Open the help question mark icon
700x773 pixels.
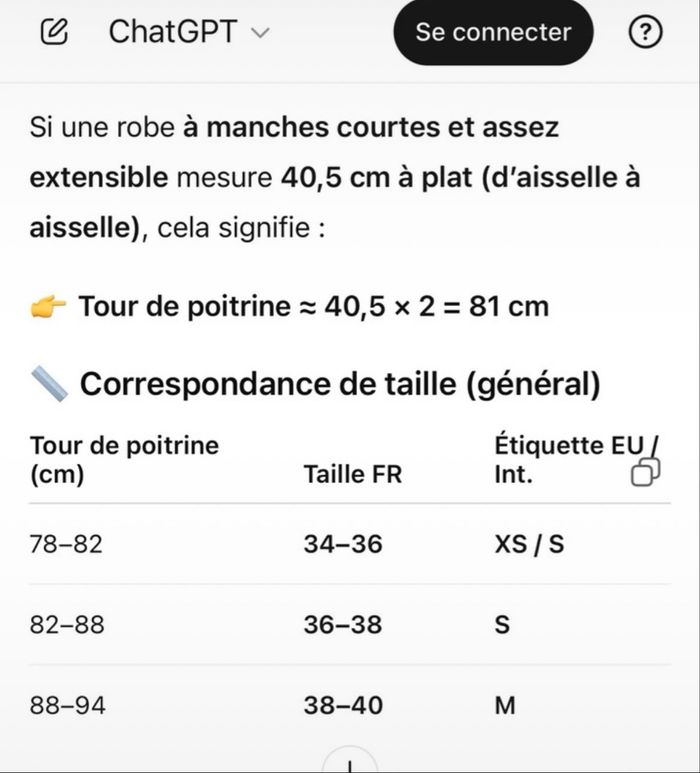[645, 32]
